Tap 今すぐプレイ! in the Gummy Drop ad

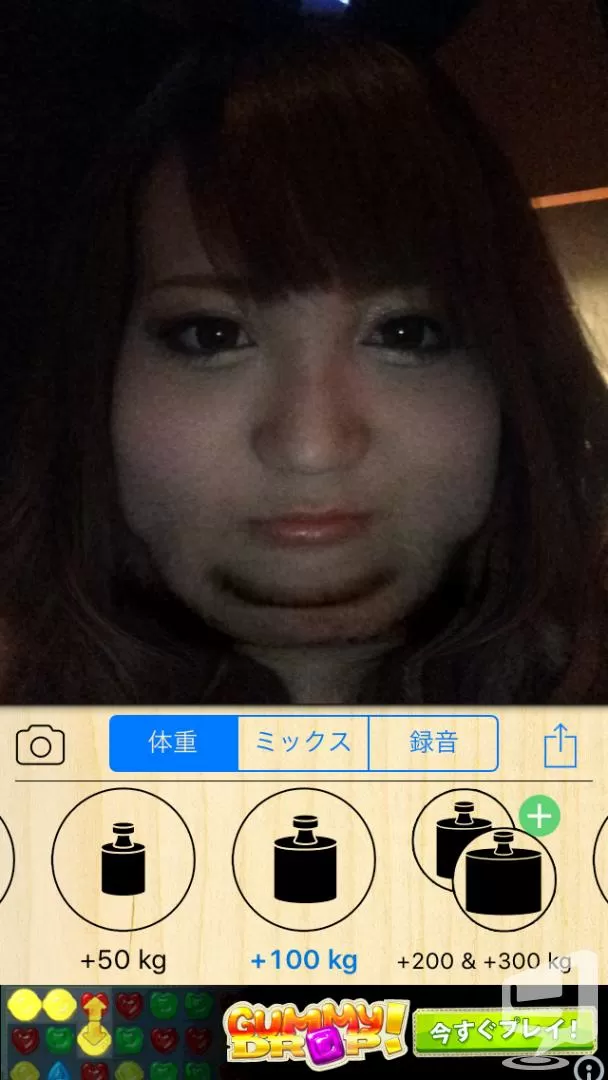pyautogui.click(x=505, y=1031)
